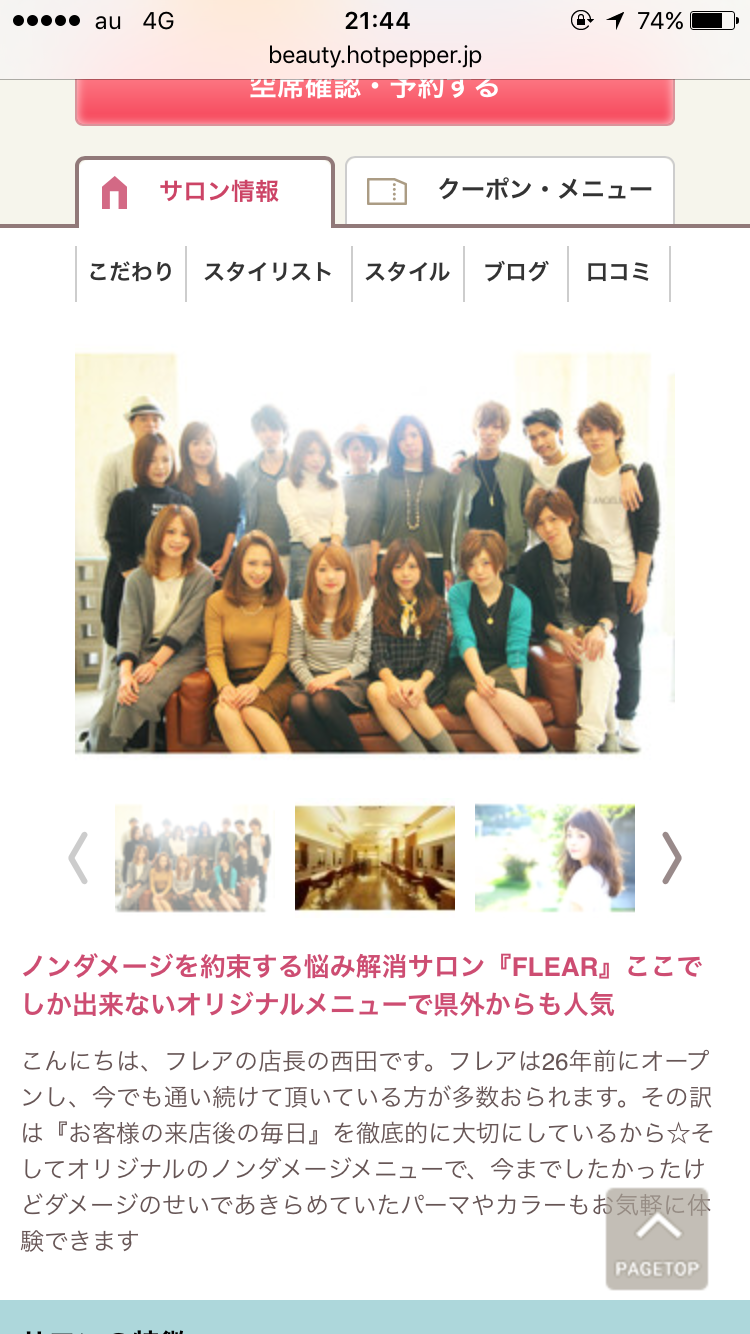View the 口コミ reviews section
This screenshot has height=1334, width=750.
click(618, 272)
